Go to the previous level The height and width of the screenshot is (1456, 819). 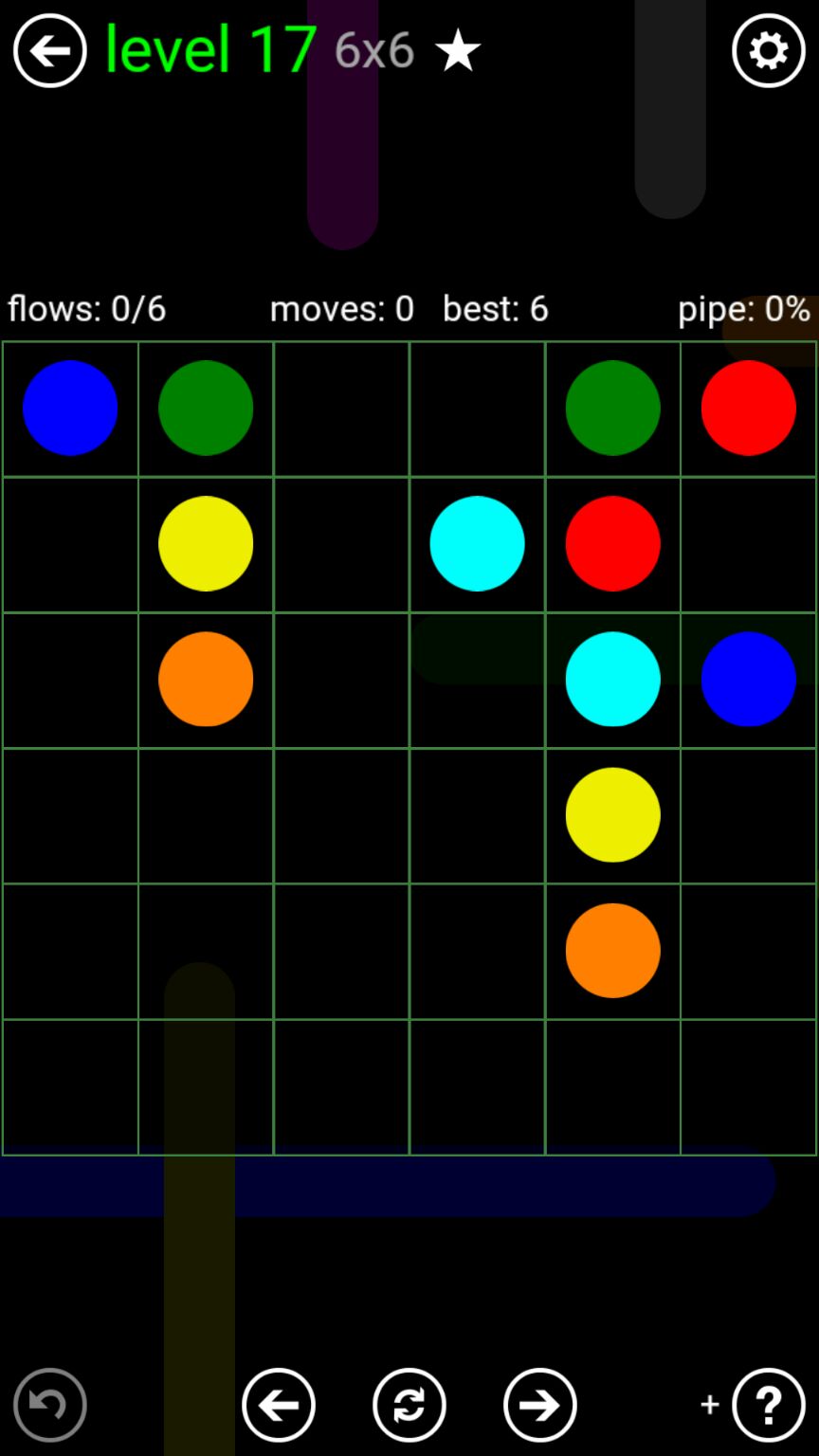tap(279, 1405)
